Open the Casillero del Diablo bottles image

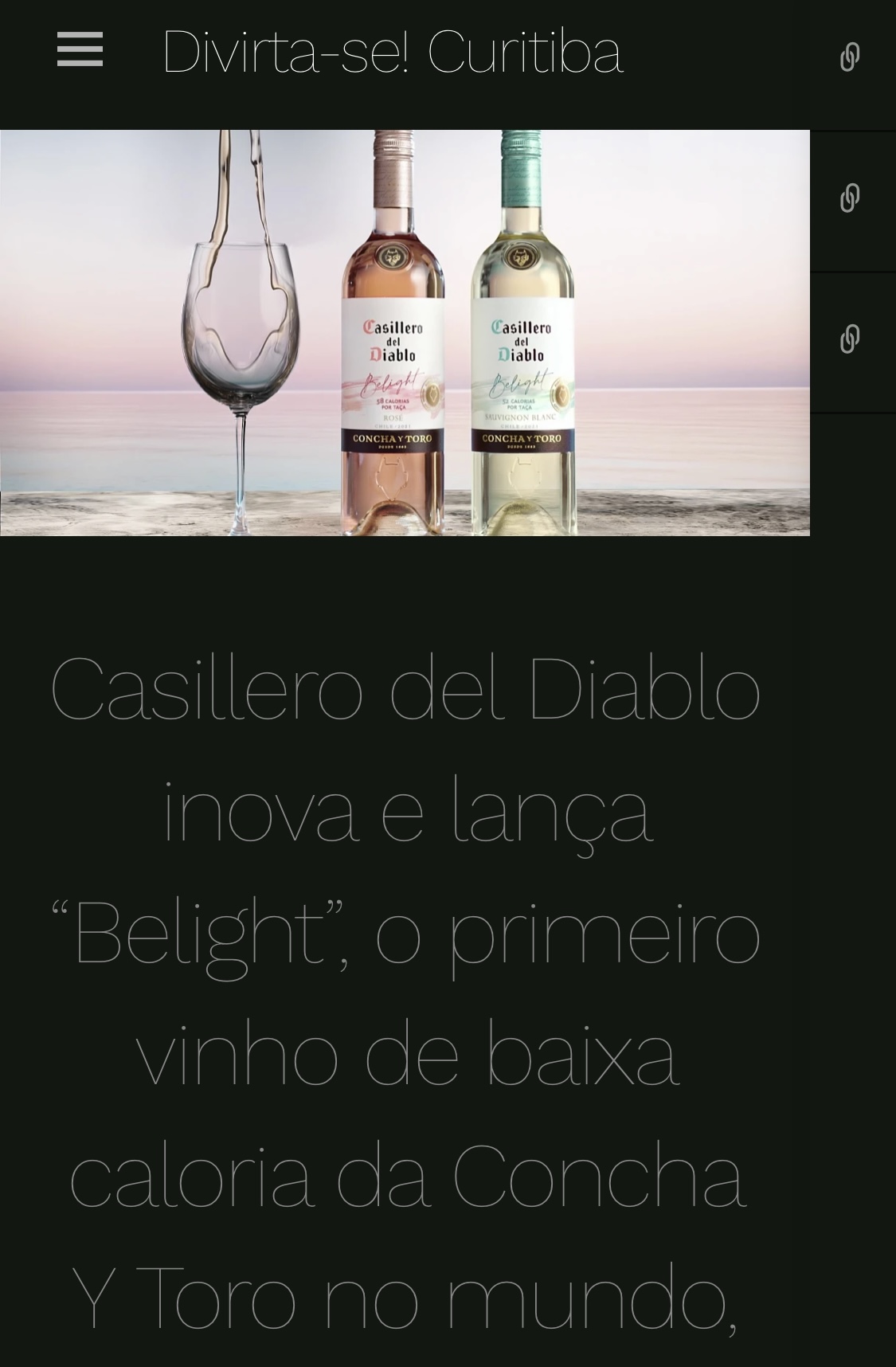click(405, 332)
